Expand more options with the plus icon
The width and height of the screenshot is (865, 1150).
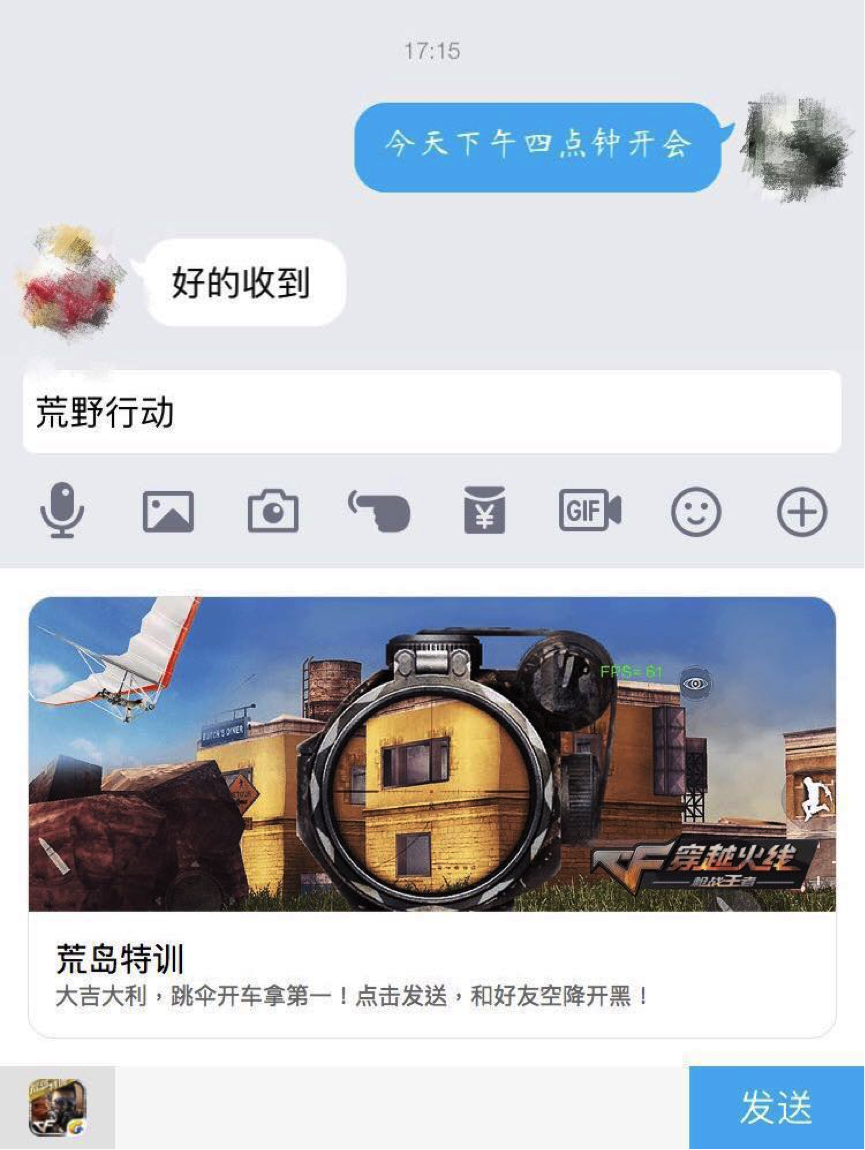802,512
